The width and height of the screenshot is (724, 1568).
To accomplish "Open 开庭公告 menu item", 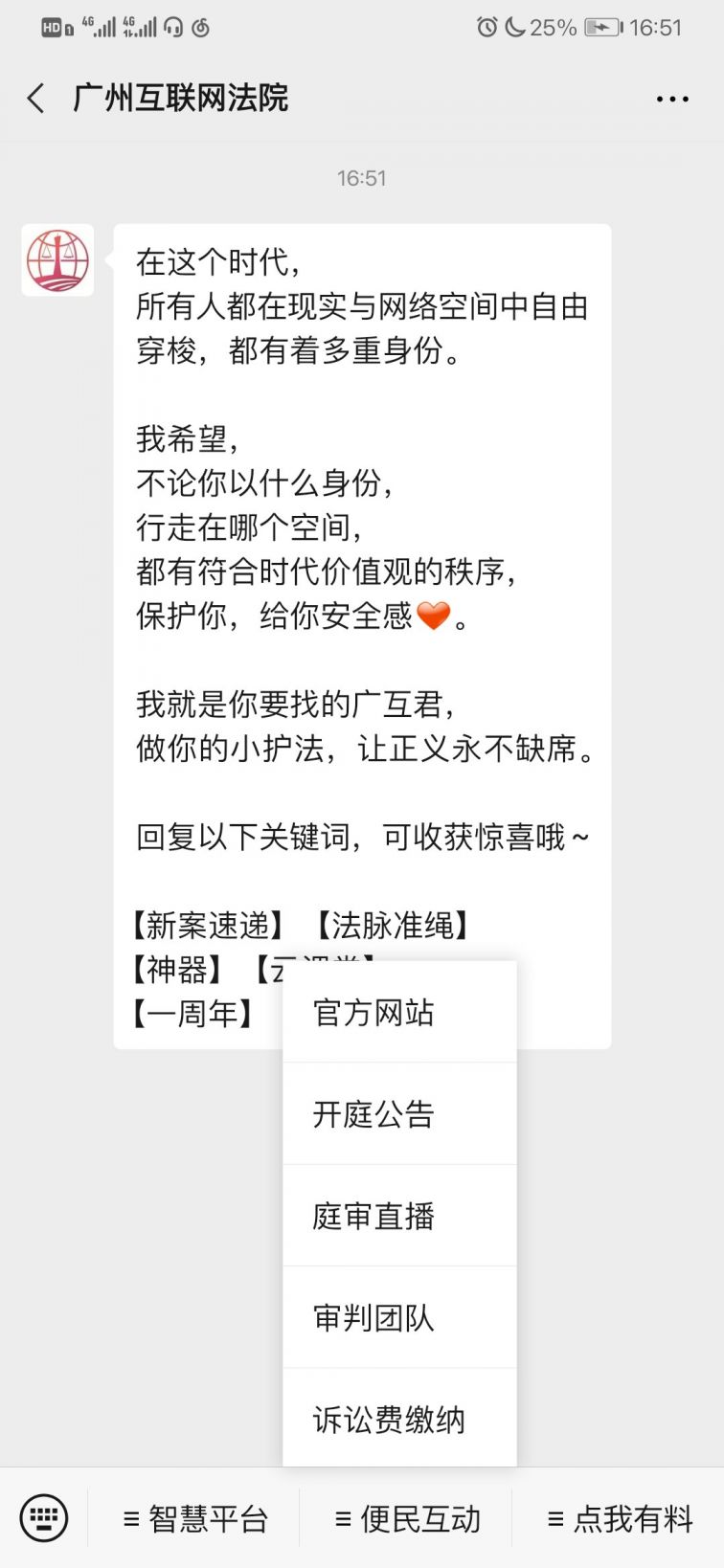I will [398, 1114].
